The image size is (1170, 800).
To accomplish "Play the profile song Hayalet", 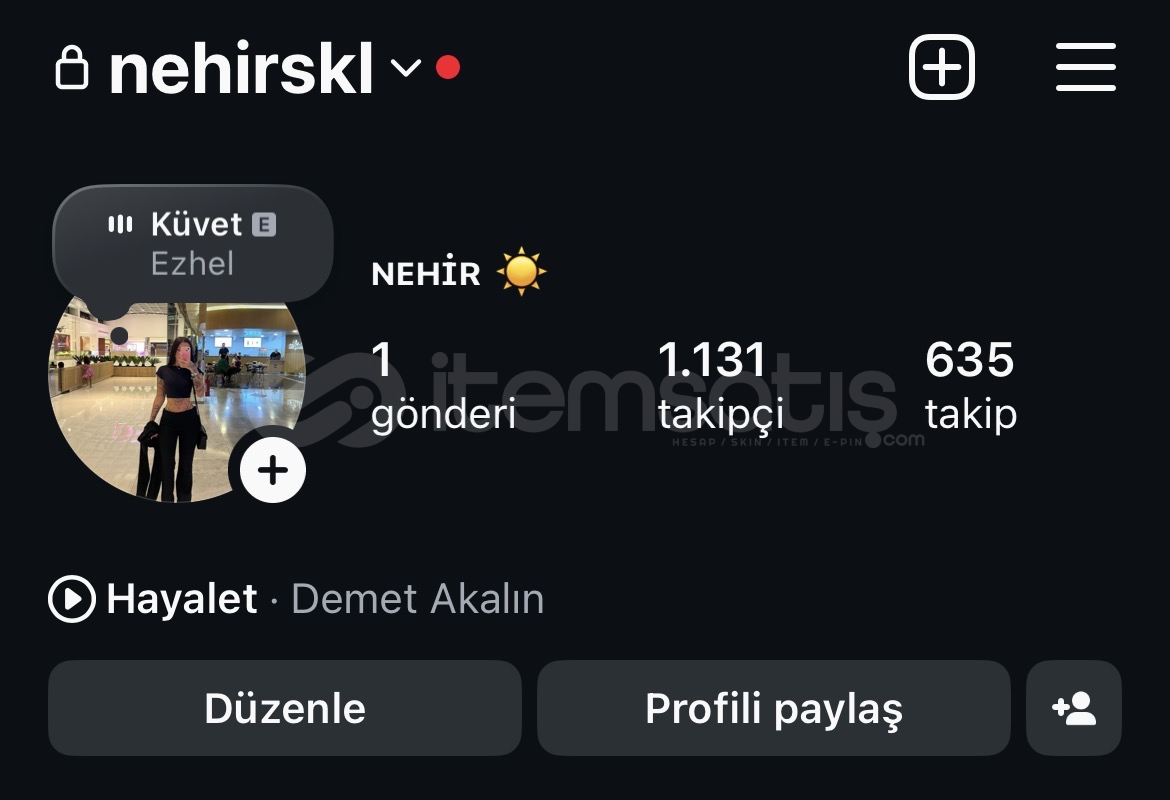I will click(x=72, y=599).
